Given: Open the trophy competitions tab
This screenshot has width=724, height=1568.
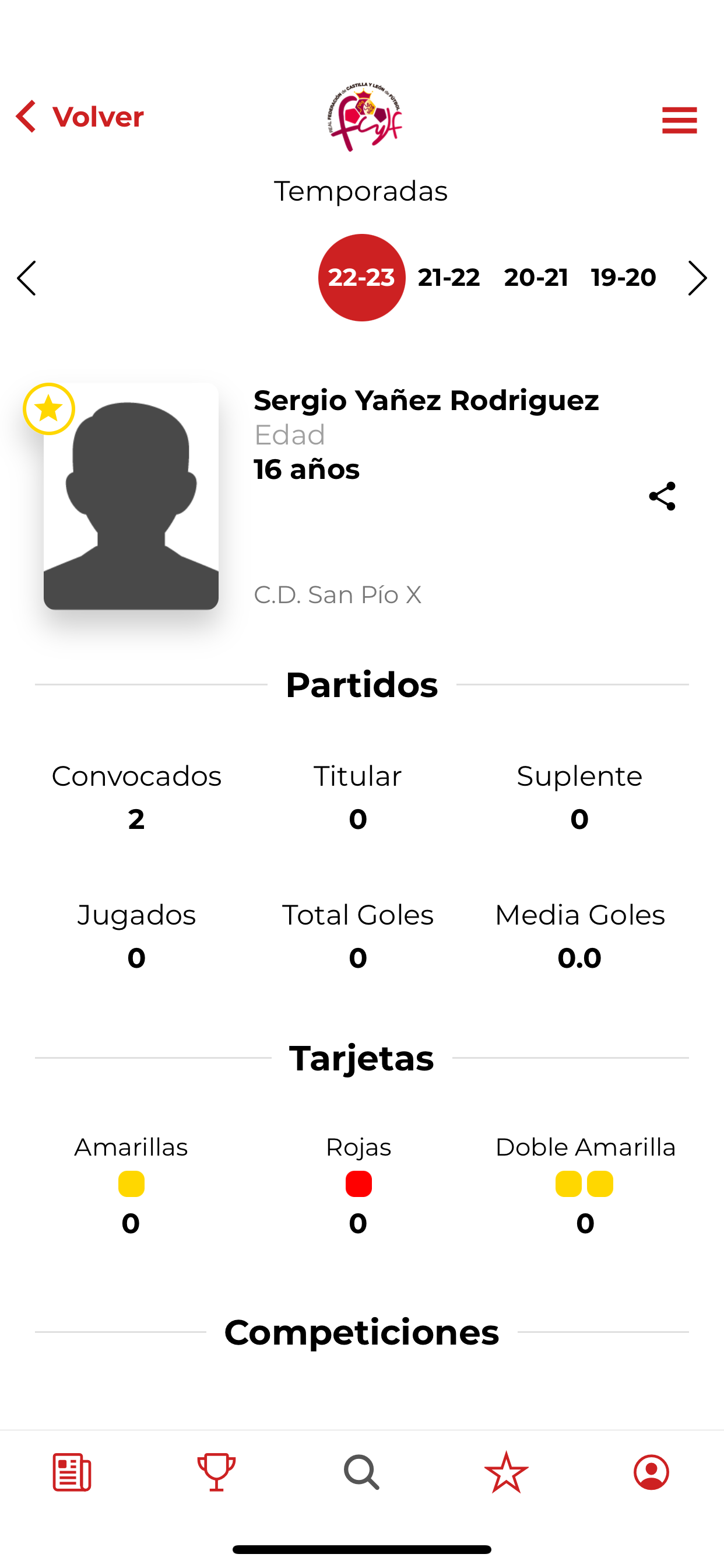Looking at the screenshot, I should (x=217, y=1472).
